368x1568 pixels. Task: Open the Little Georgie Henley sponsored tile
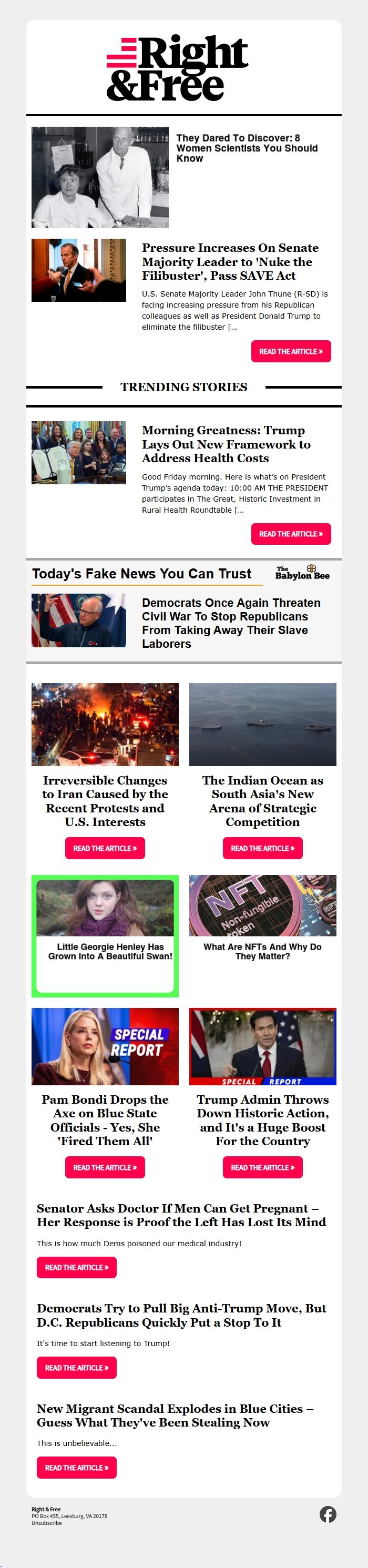click(x=105, y=935)
